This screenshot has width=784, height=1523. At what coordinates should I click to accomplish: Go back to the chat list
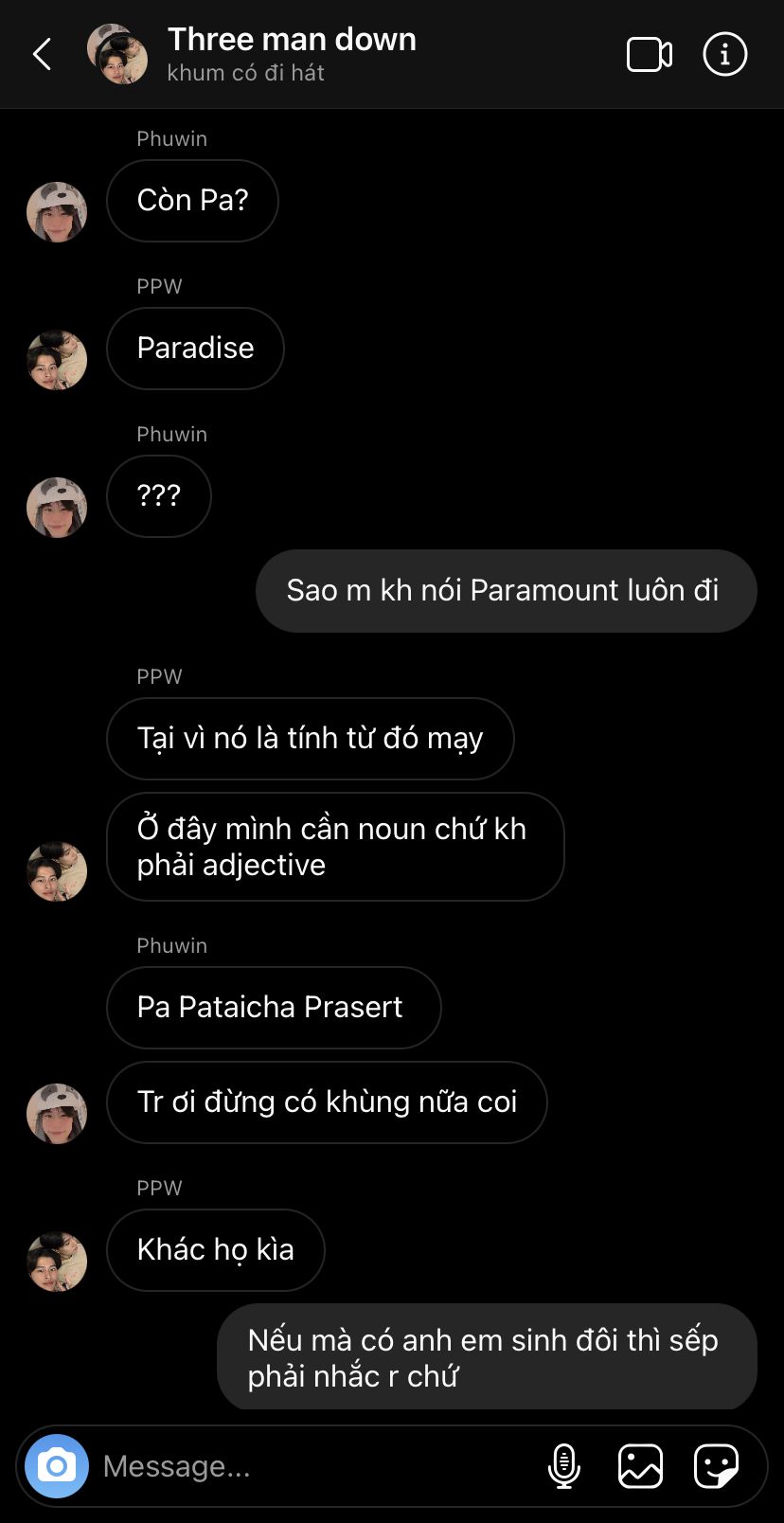coord(43,55)
